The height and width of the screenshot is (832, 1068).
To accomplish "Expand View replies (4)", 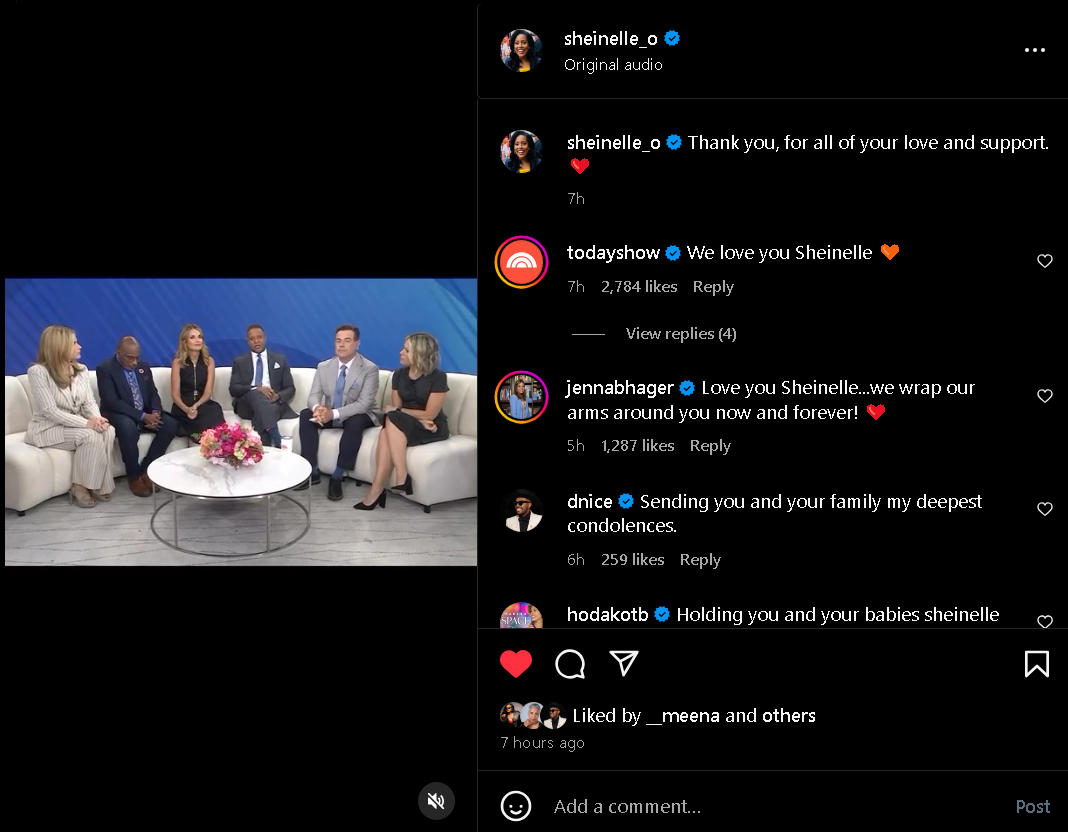I will point(680,334).
